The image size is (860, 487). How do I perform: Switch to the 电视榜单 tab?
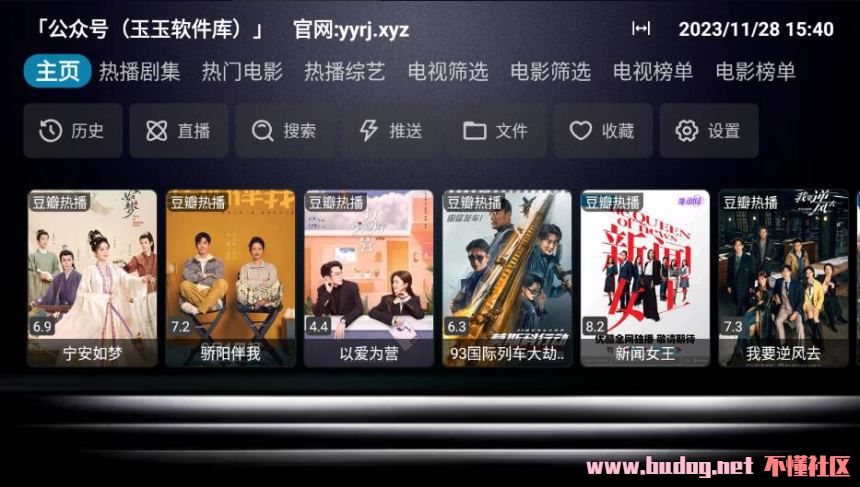pos(652,72)
